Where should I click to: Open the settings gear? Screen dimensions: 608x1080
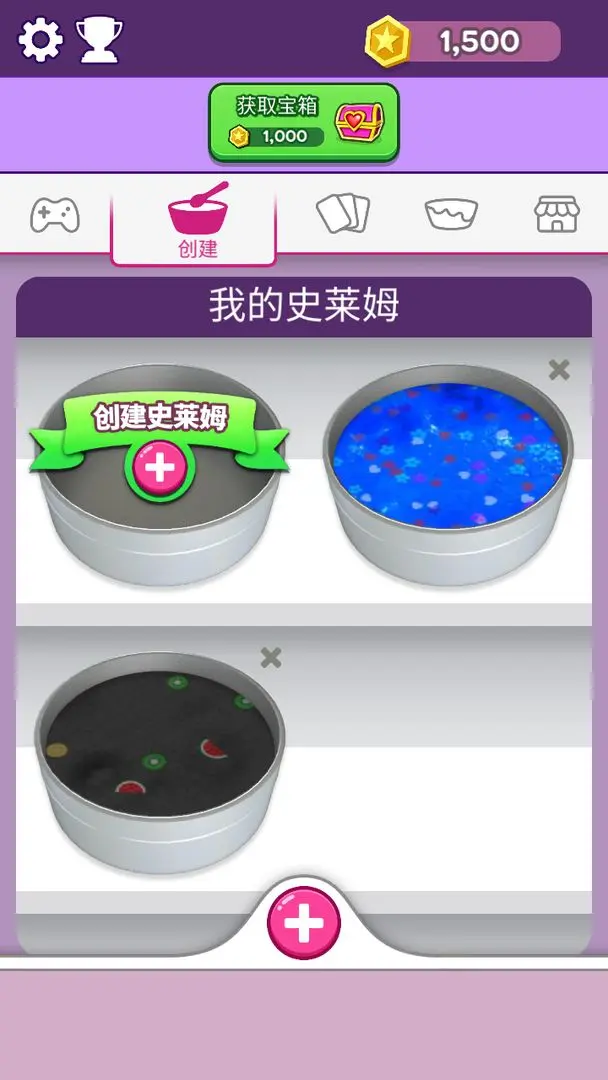point(41,40)
